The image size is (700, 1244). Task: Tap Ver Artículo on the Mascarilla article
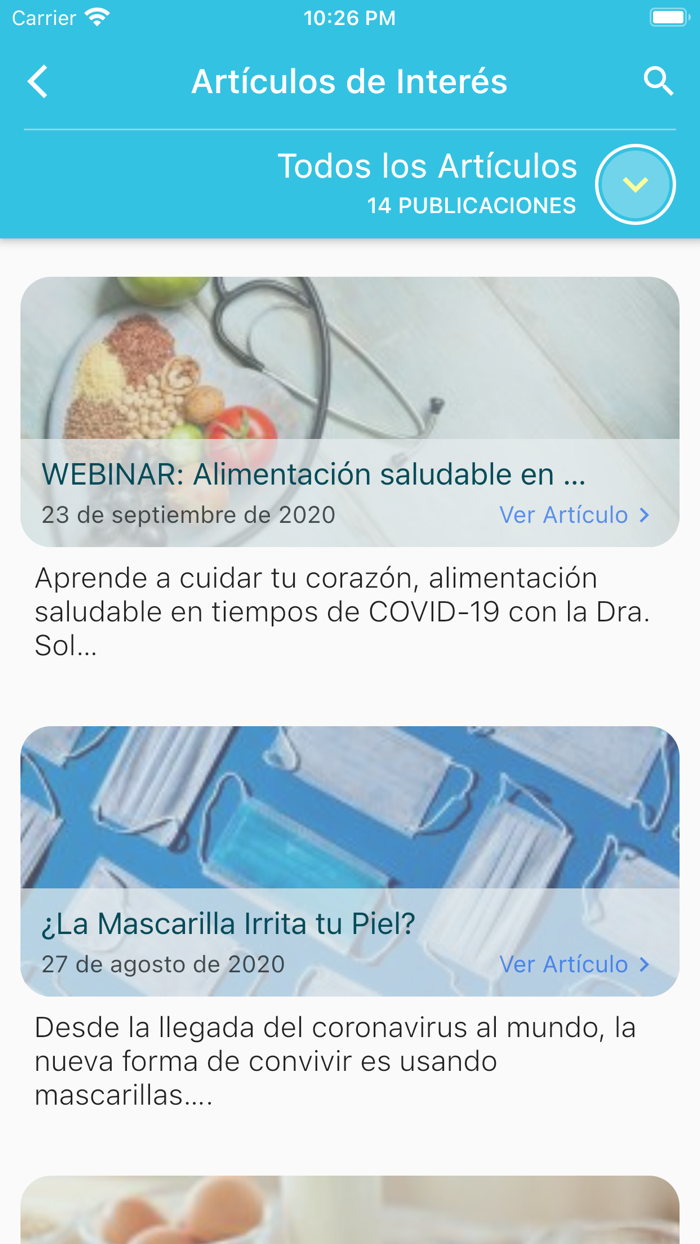575,964
